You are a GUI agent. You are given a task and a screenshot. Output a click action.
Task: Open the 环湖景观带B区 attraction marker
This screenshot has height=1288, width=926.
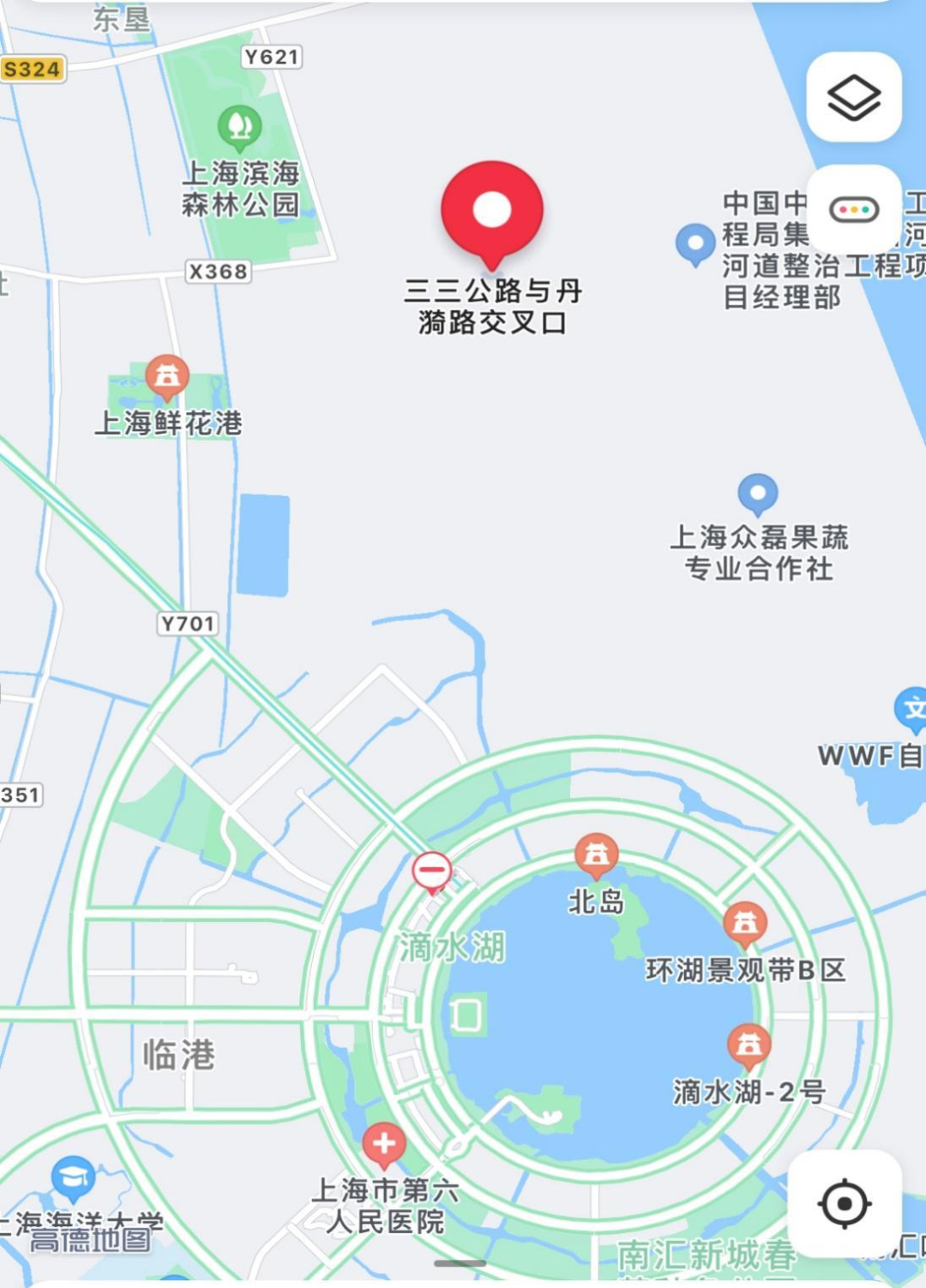tap(745, 923)
